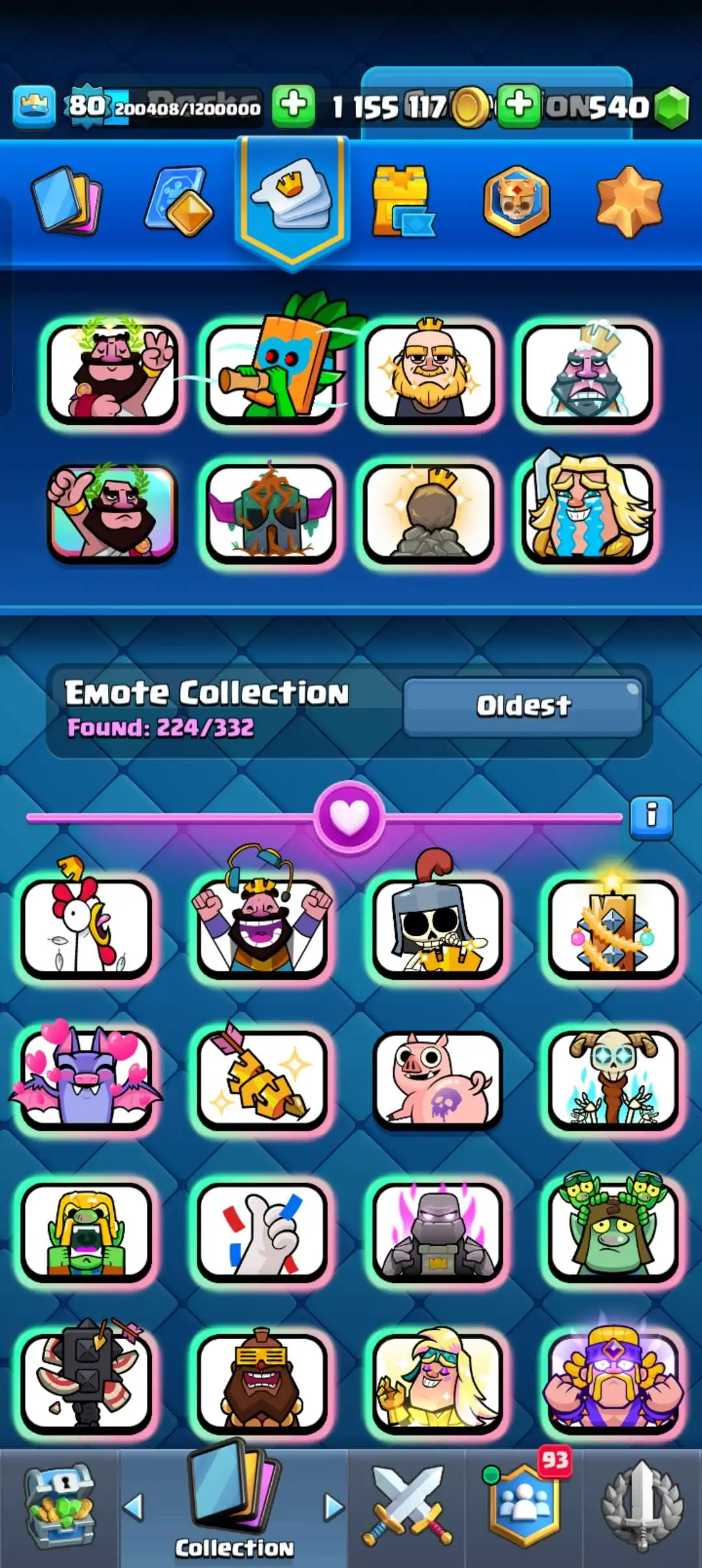Open the tower skins tab
This screenshot has height=1568, width=702.
tap(402, 201)
